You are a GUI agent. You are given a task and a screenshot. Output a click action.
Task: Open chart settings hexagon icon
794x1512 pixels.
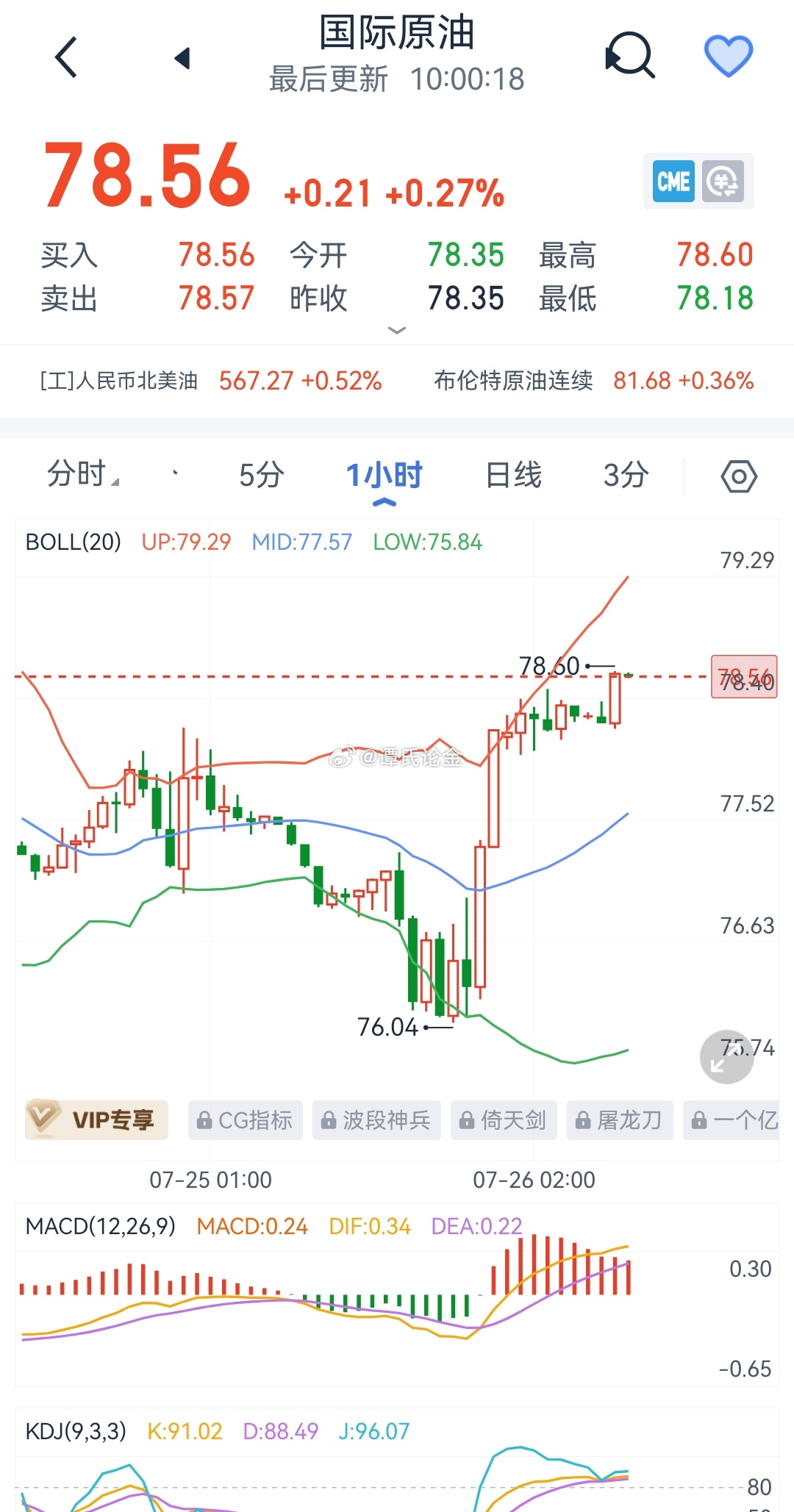[x=739, y=477]
